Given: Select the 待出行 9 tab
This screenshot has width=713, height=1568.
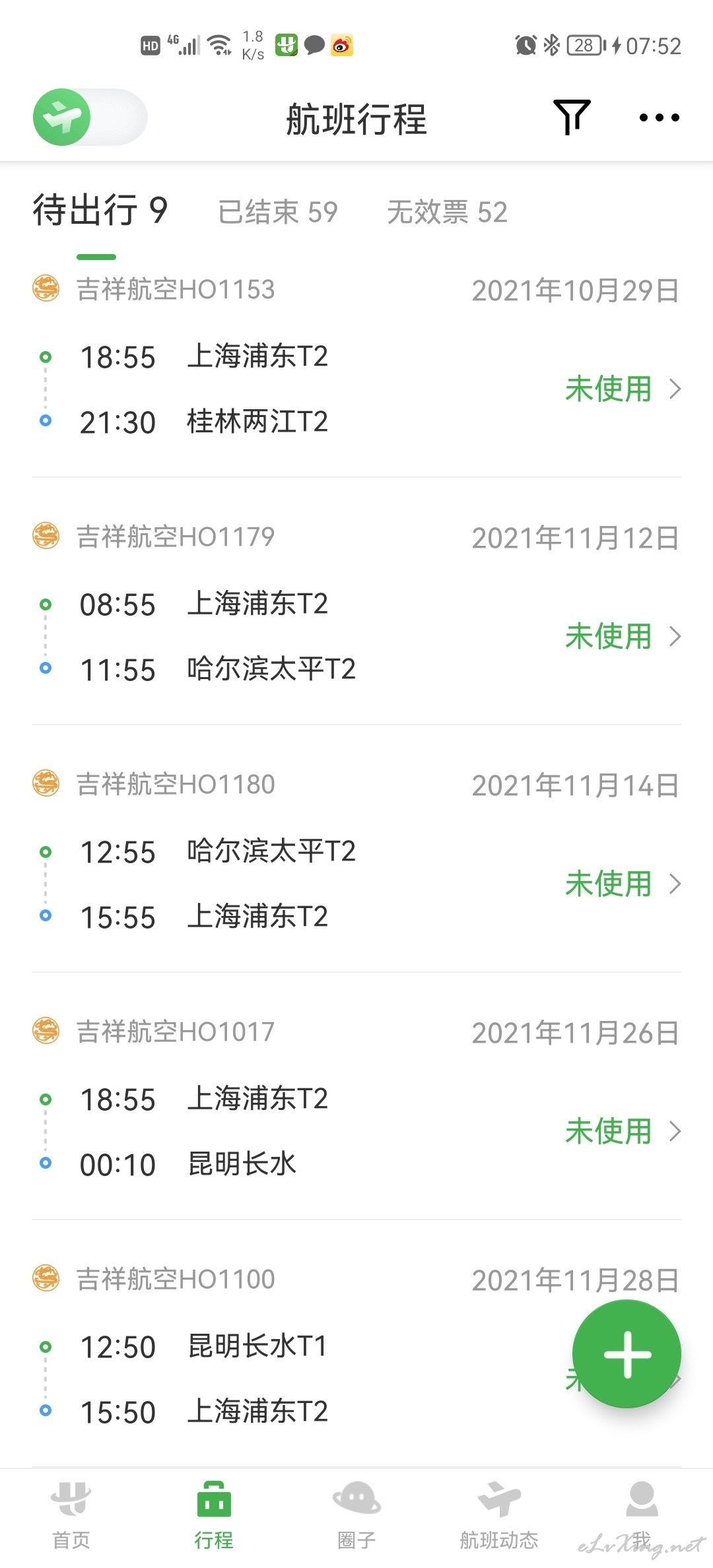Looking at the screenshot, I should point(100,211).
